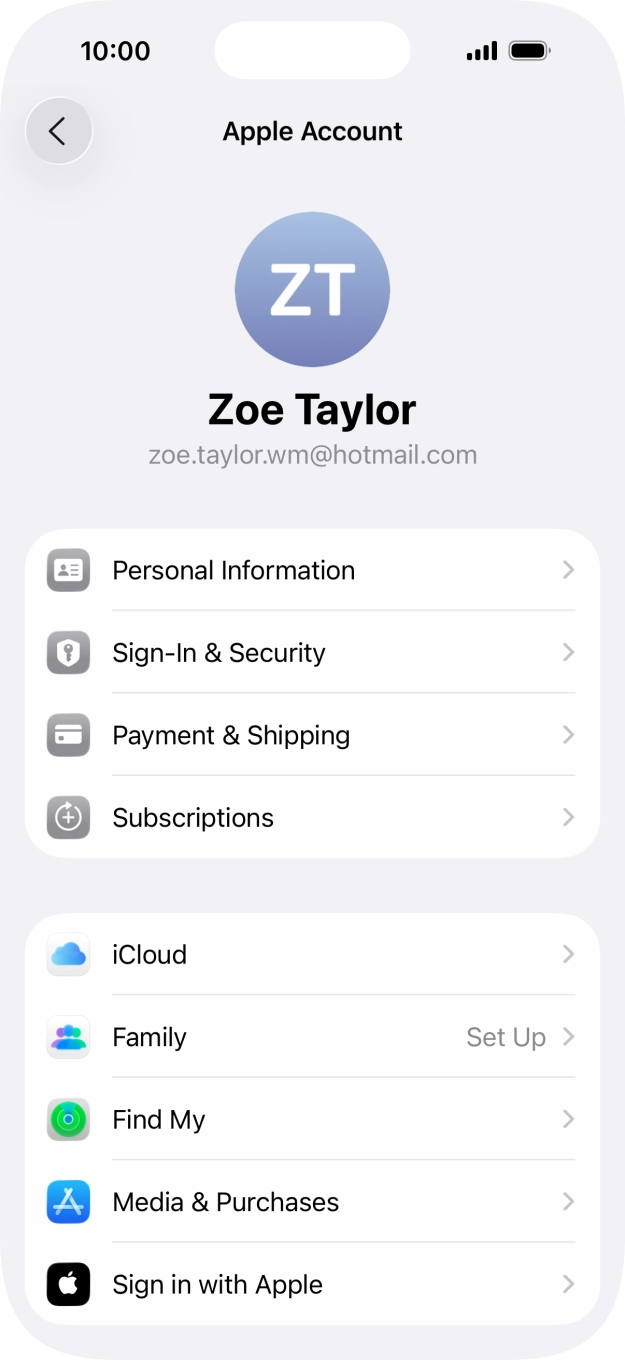This screenshot has width=625, height=1360.
Task: Open Find My settings
Action: [312, 1119]
